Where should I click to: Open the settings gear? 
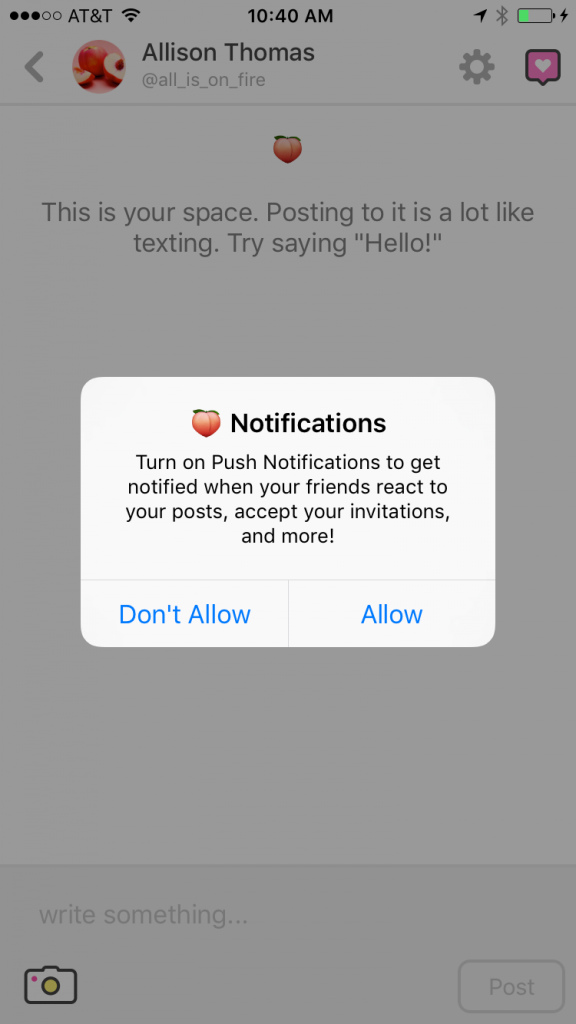tap(477, 67)
